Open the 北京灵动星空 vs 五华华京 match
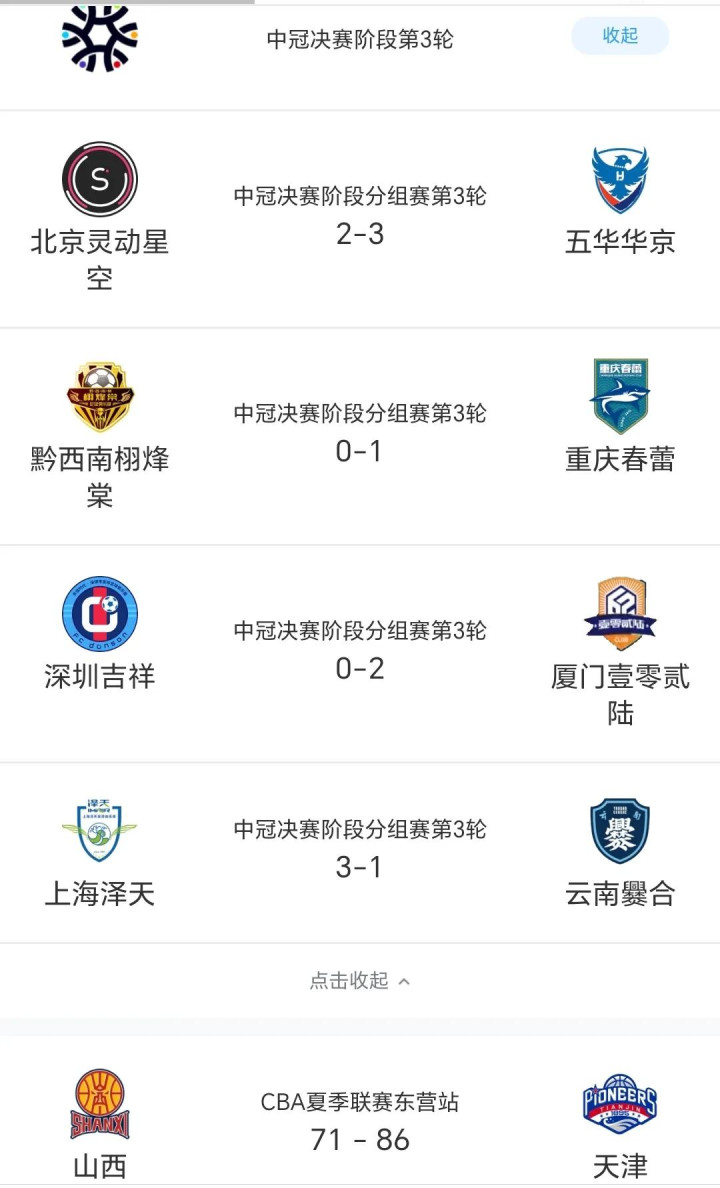 point(360,218)
